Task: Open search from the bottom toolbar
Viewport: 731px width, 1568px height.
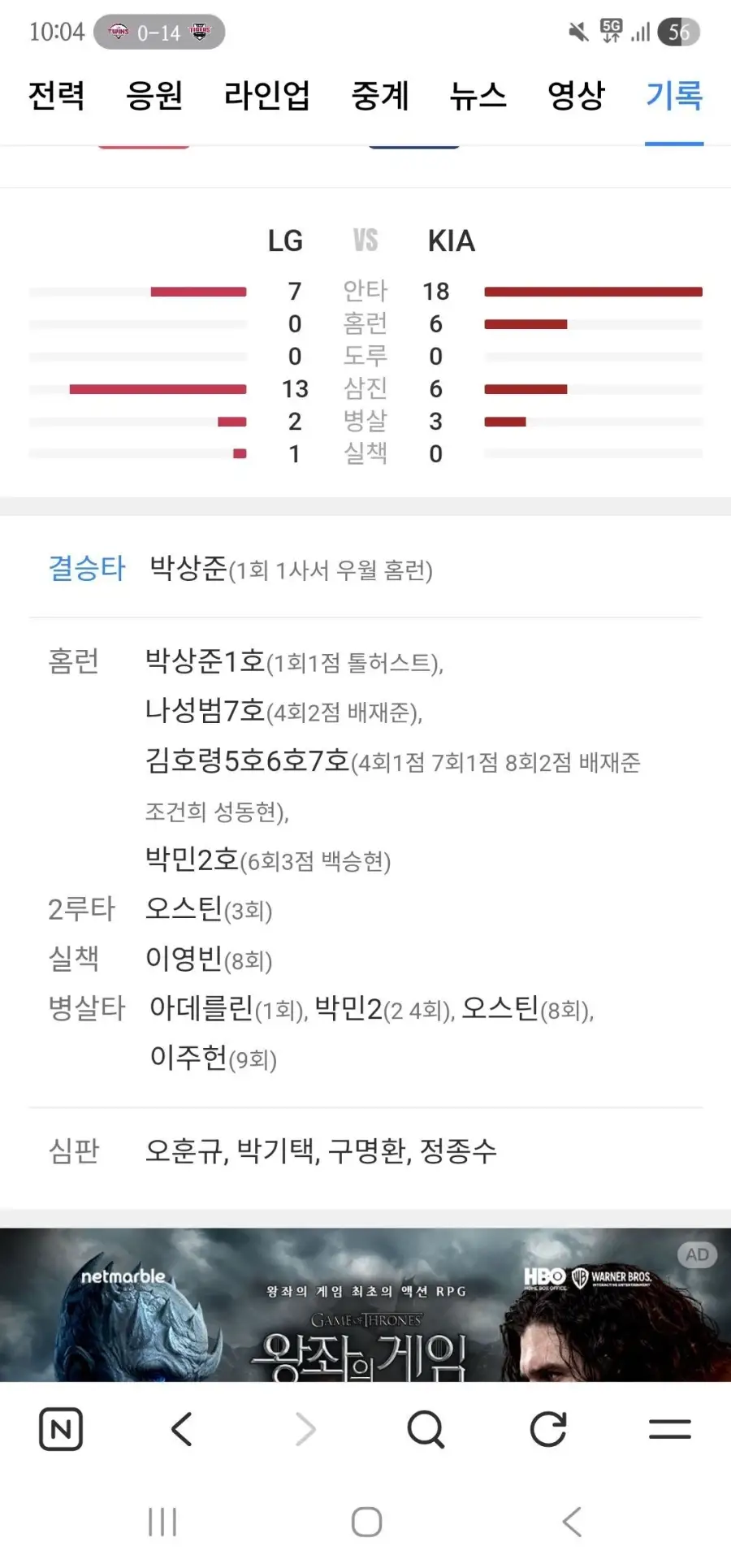Action: point(426,1429)
